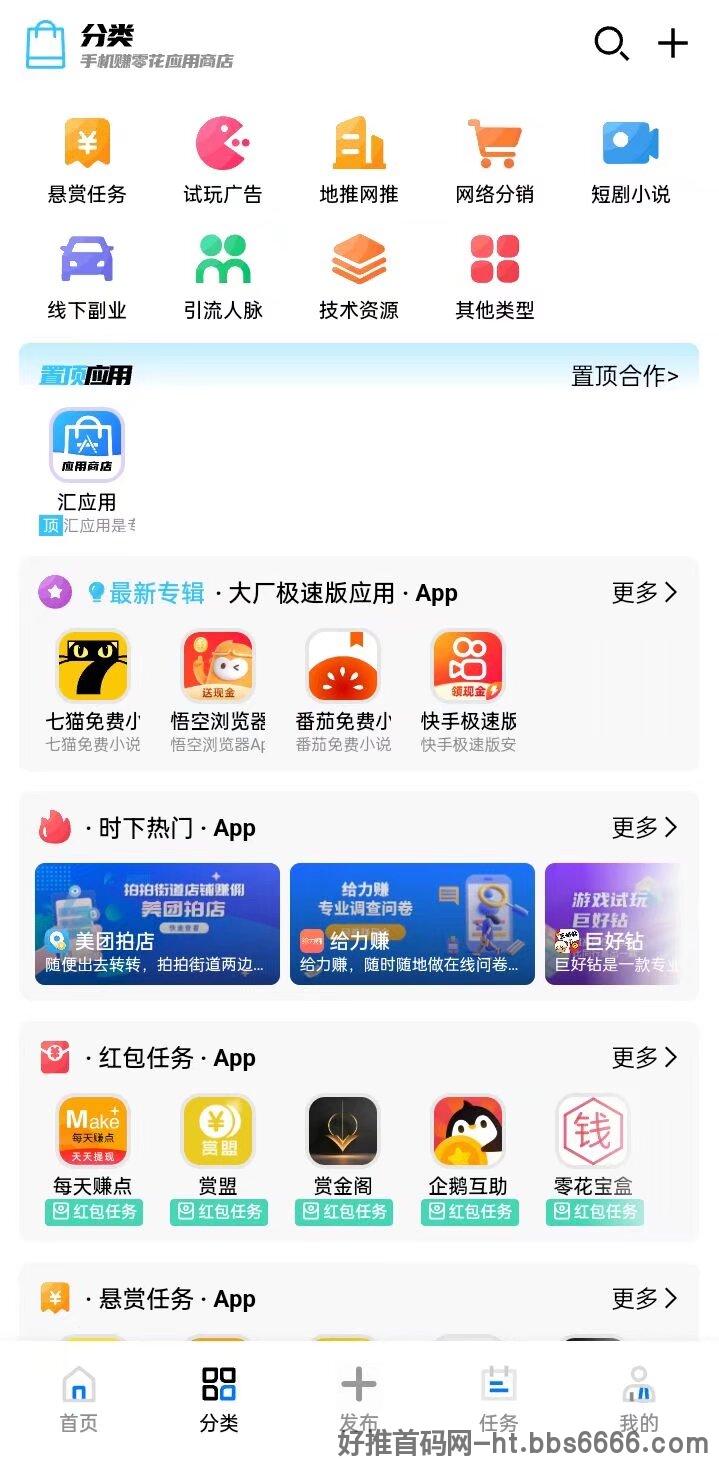View more 大厂极速版应用 apps

(x=645, y=592)
